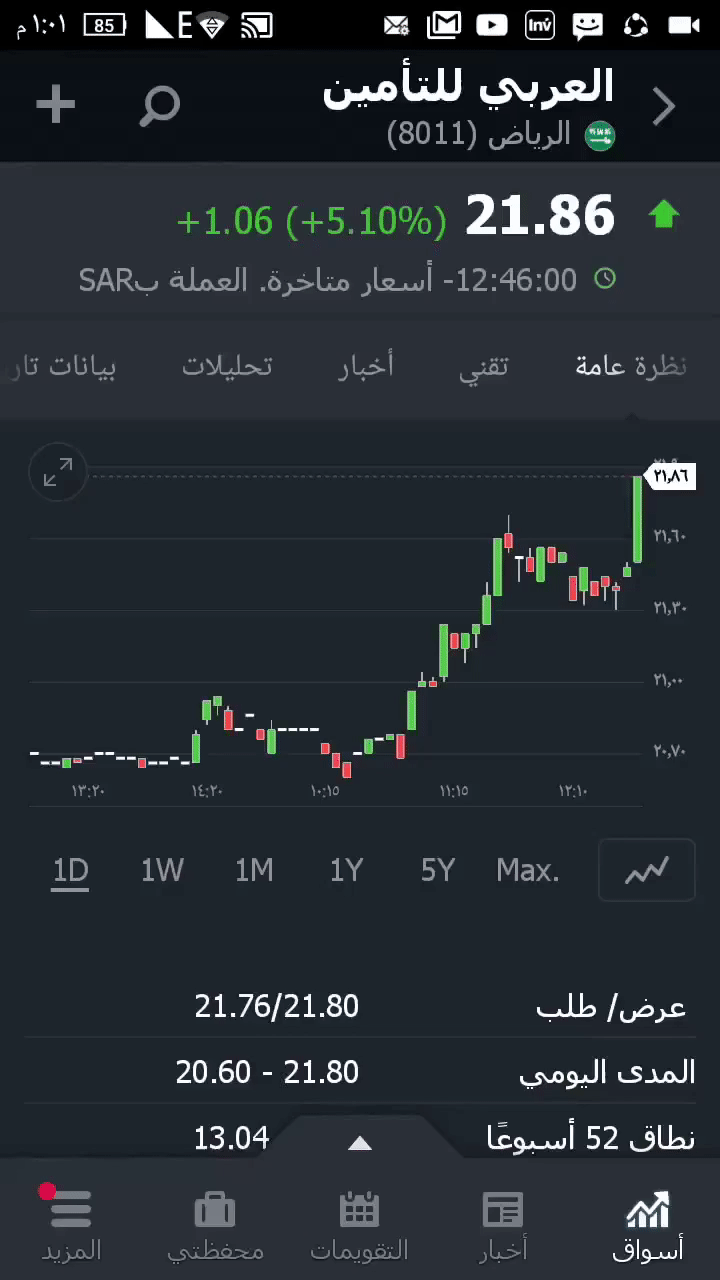This screenshot has height=1280, width=720.
Task: Expand the panel with the up arrow
Action: coord(360,1143)
